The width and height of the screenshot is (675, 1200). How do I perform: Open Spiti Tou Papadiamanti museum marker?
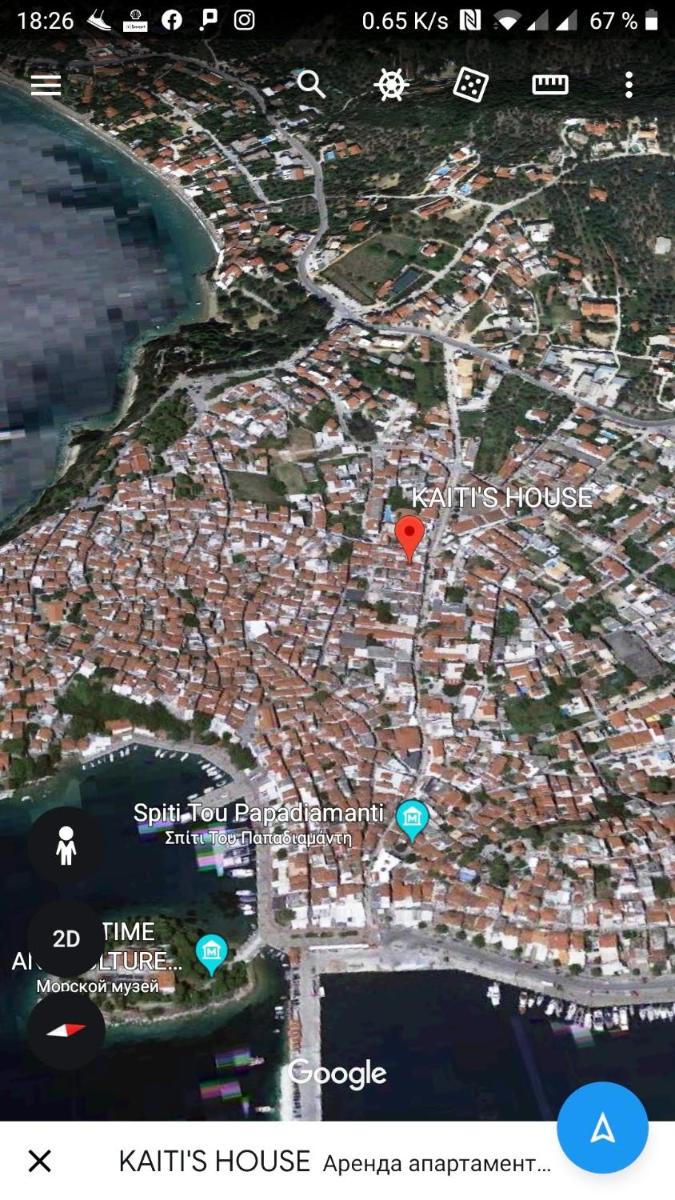412,818
